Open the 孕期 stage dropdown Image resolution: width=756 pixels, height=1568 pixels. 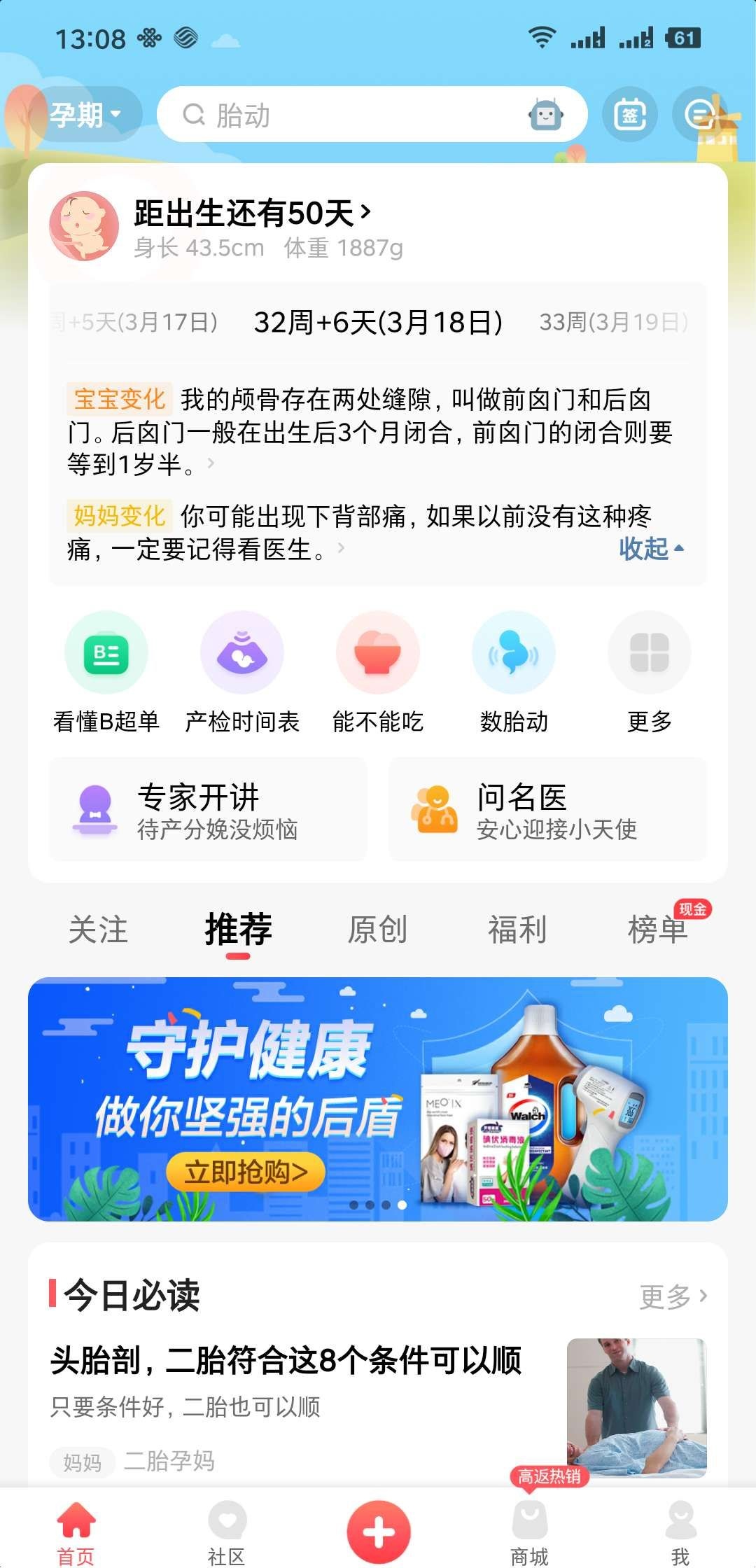point(84,114)
